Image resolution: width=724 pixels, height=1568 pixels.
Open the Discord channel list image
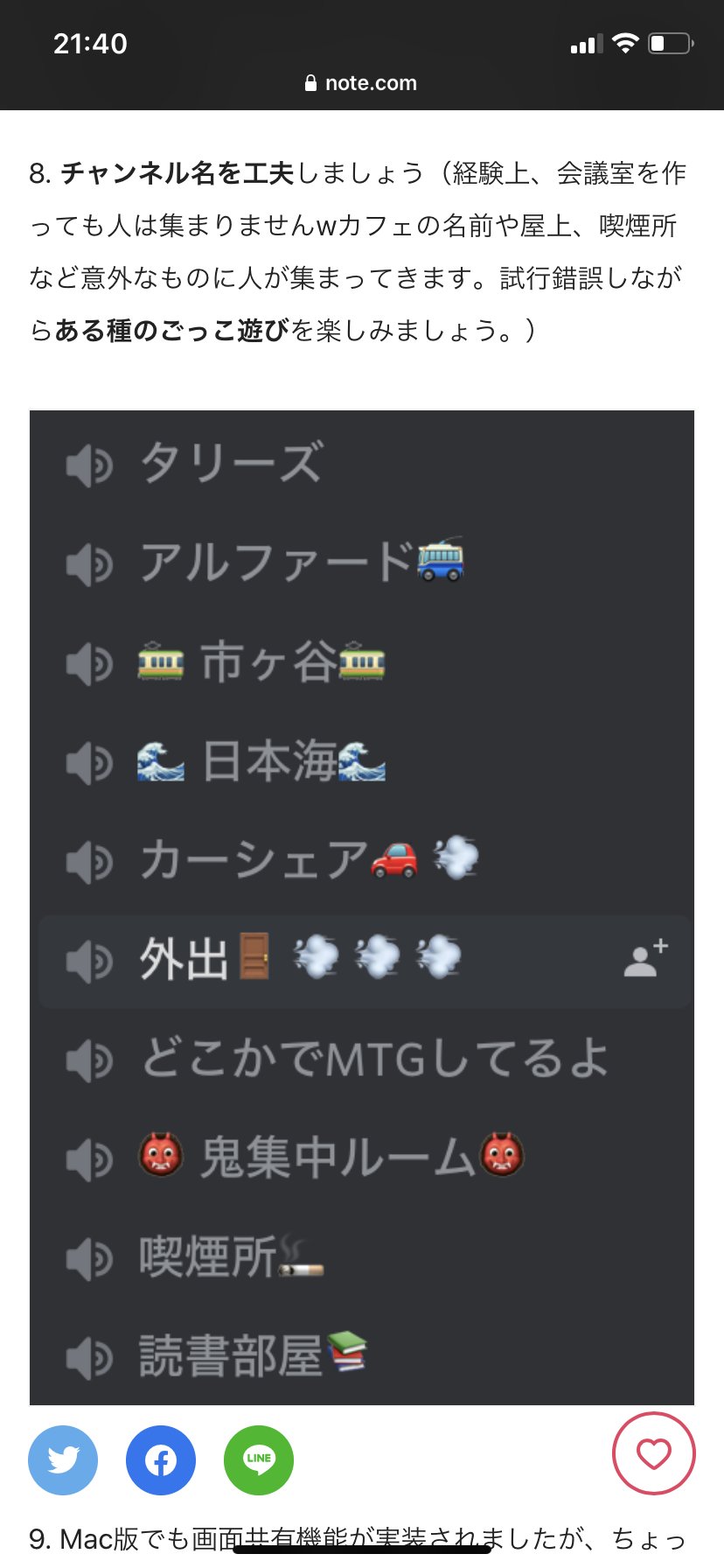pos(362,907)
